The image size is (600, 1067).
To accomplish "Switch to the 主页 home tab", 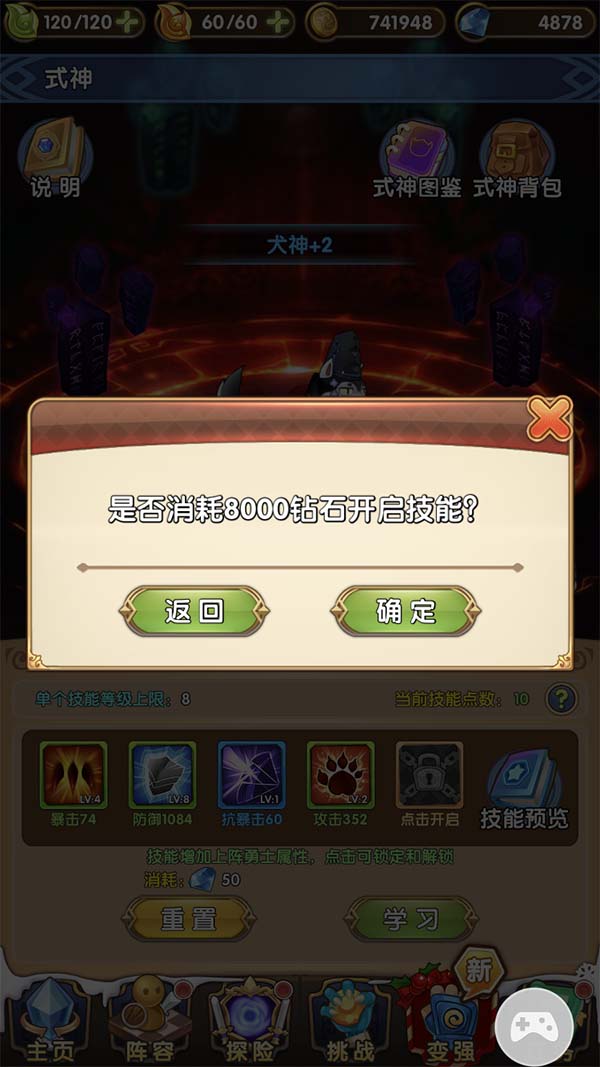I will [x=46, y=1022].
